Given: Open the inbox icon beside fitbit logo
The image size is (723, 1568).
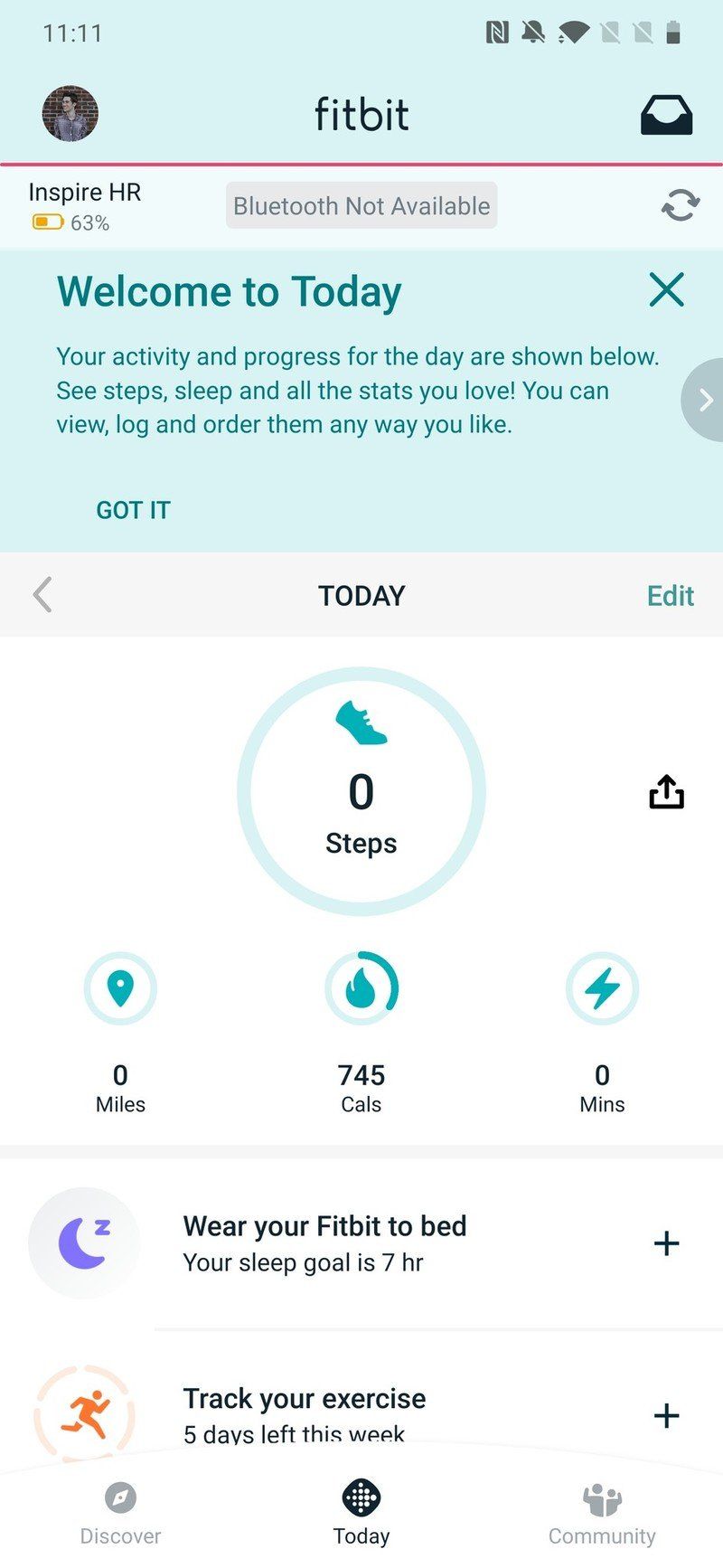Looking at the screenshot, I should pyautogui.click(x=666, y=113).
